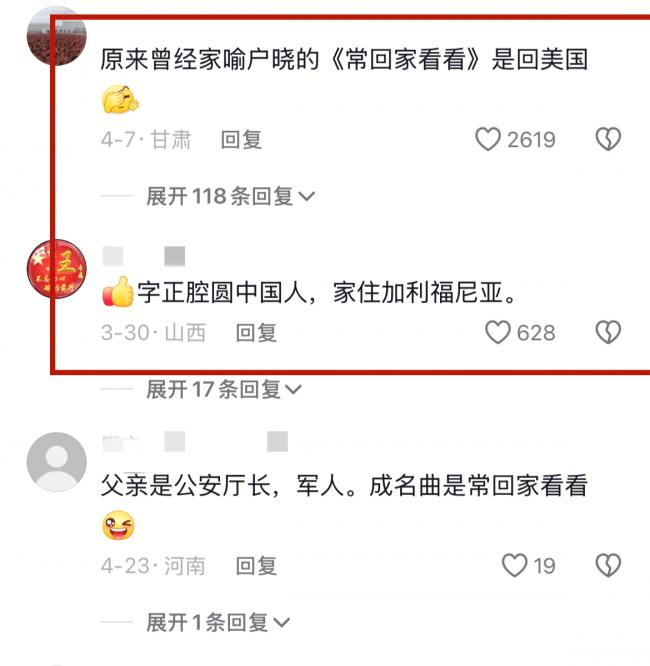Reply to the 4-23 河南 comment
The height and width of the screenshot is (666, 650).
(256, 566)
